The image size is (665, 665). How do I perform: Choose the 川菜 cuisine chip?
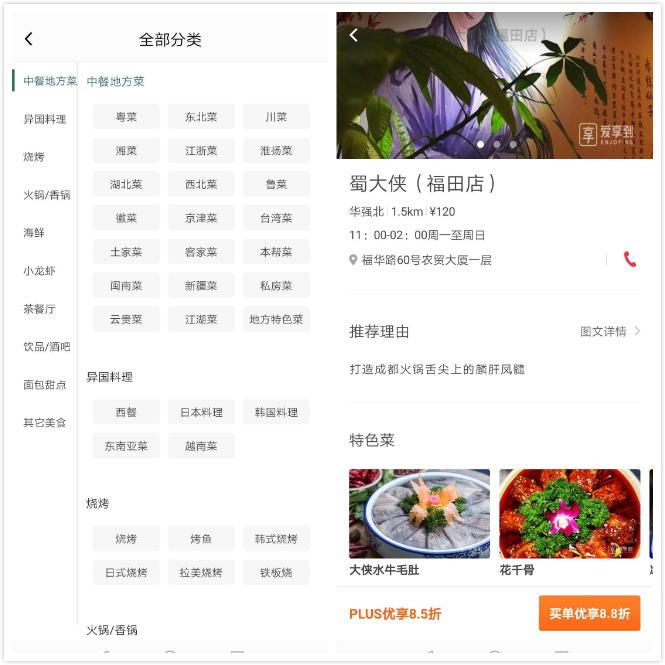click(276, 117)
